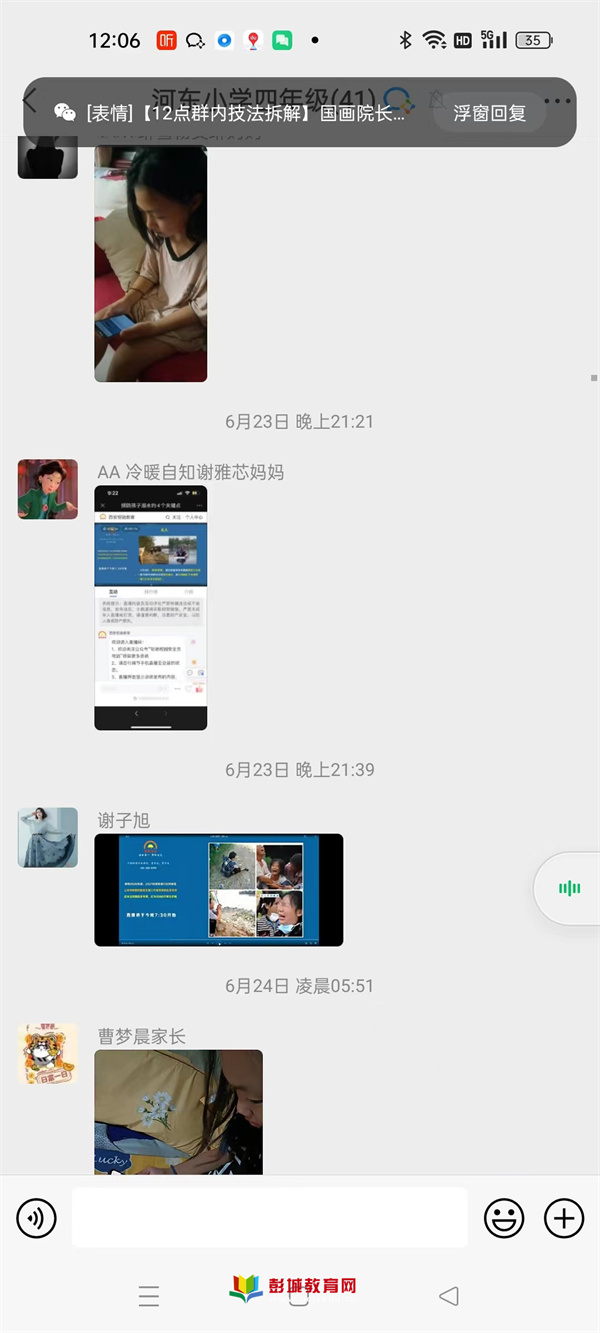This screenshot has width=600, height=1333.
Task: Open avatar of AA 冷暖自知谢雅芯妈妈
Action: [48, 489]
